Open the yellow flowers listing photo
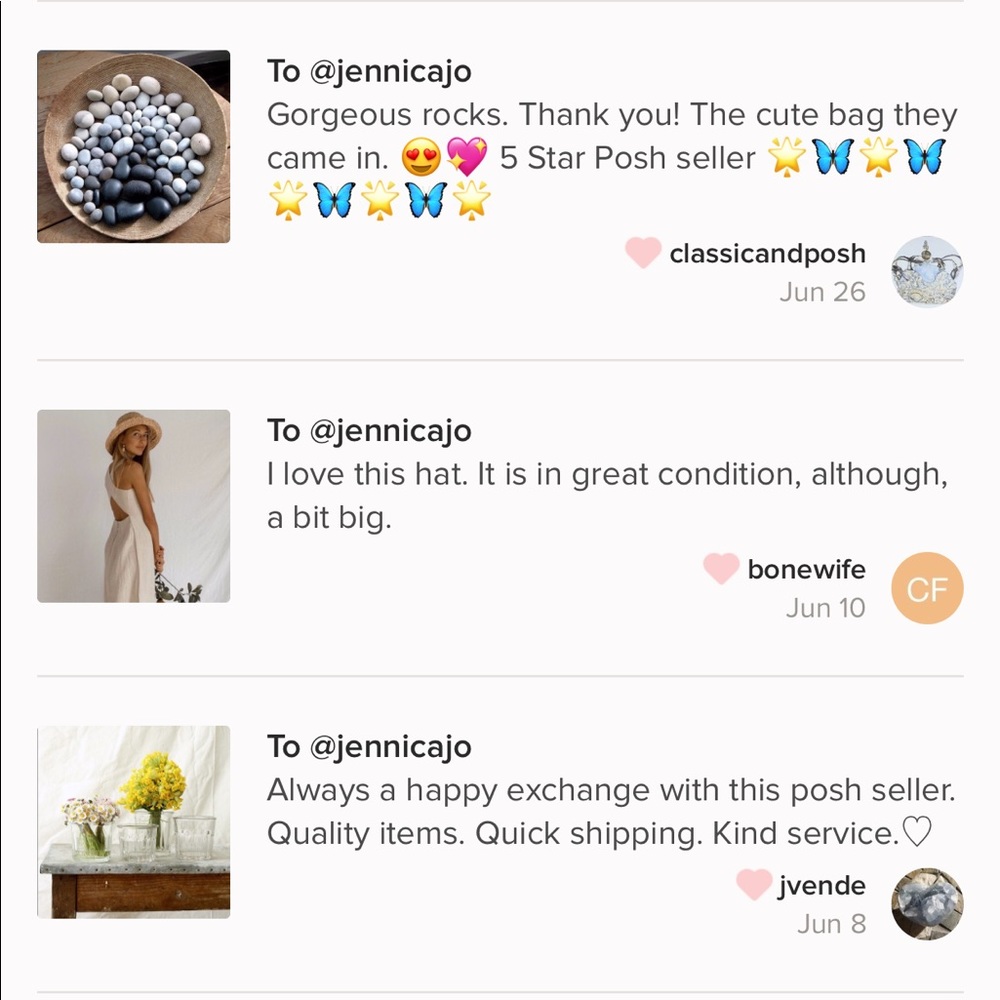 pyautogui.click(x=134, y=822)
